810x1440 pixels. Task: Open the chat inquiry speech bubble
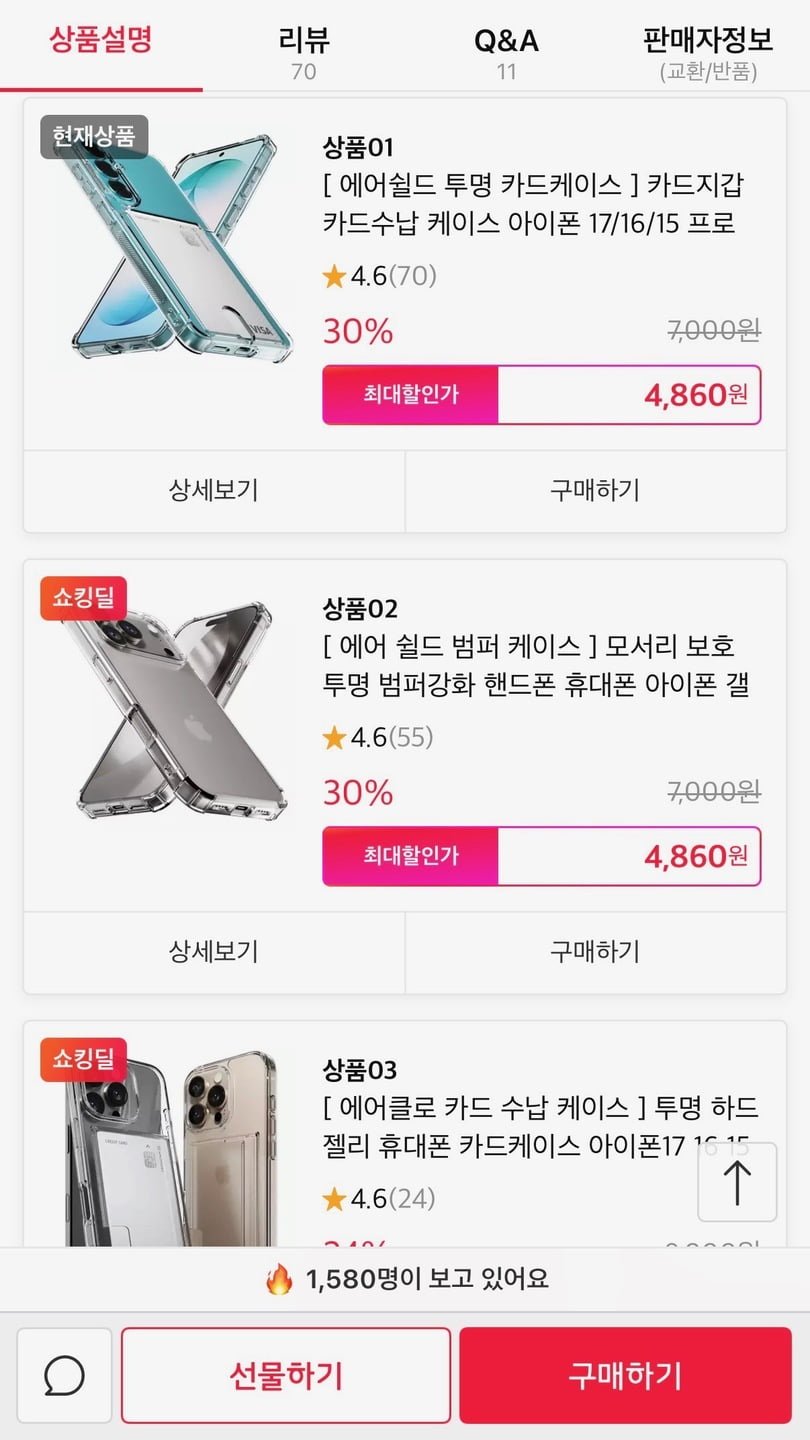click(65, 1376)
